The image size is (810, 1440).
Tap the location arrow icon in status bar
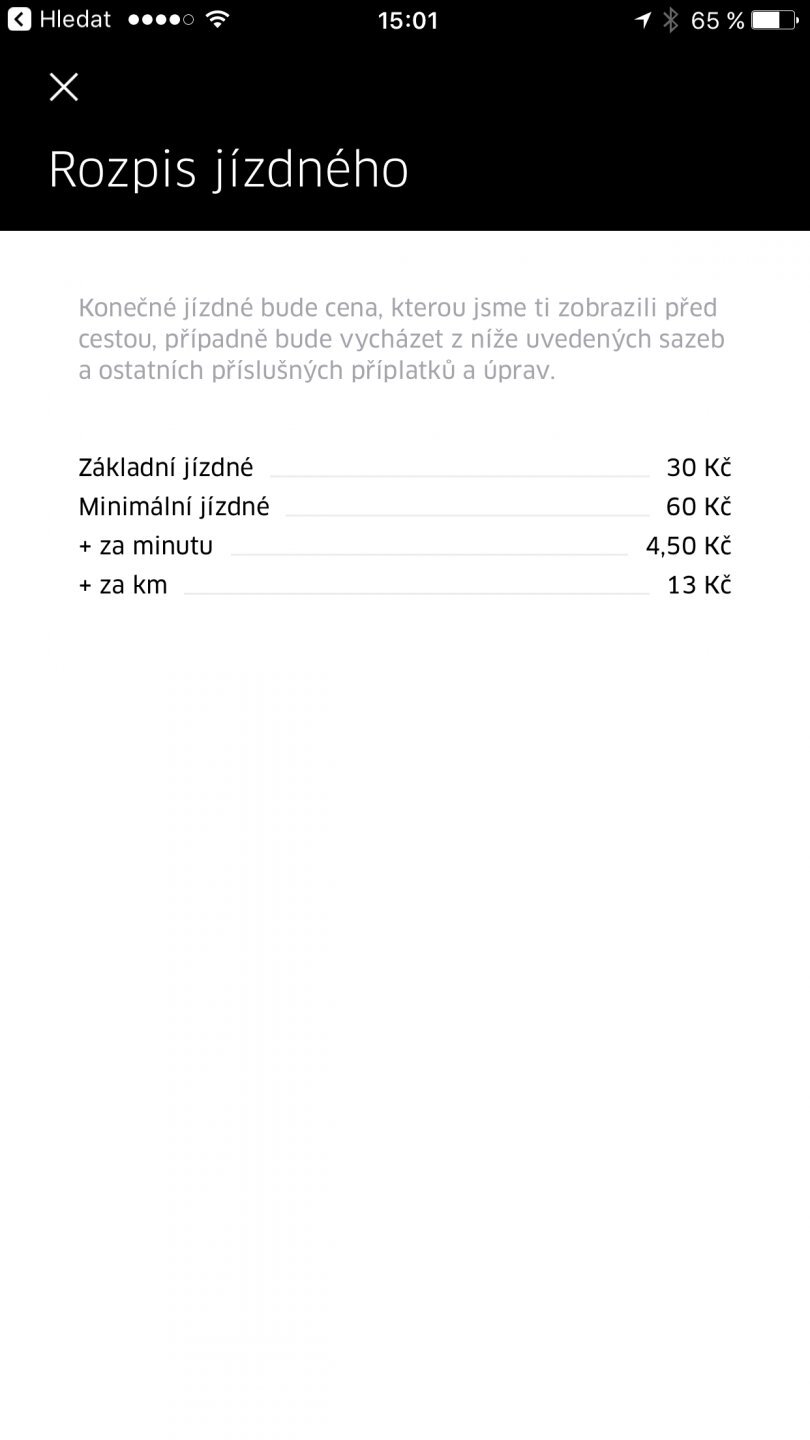(x=644, y=17)
